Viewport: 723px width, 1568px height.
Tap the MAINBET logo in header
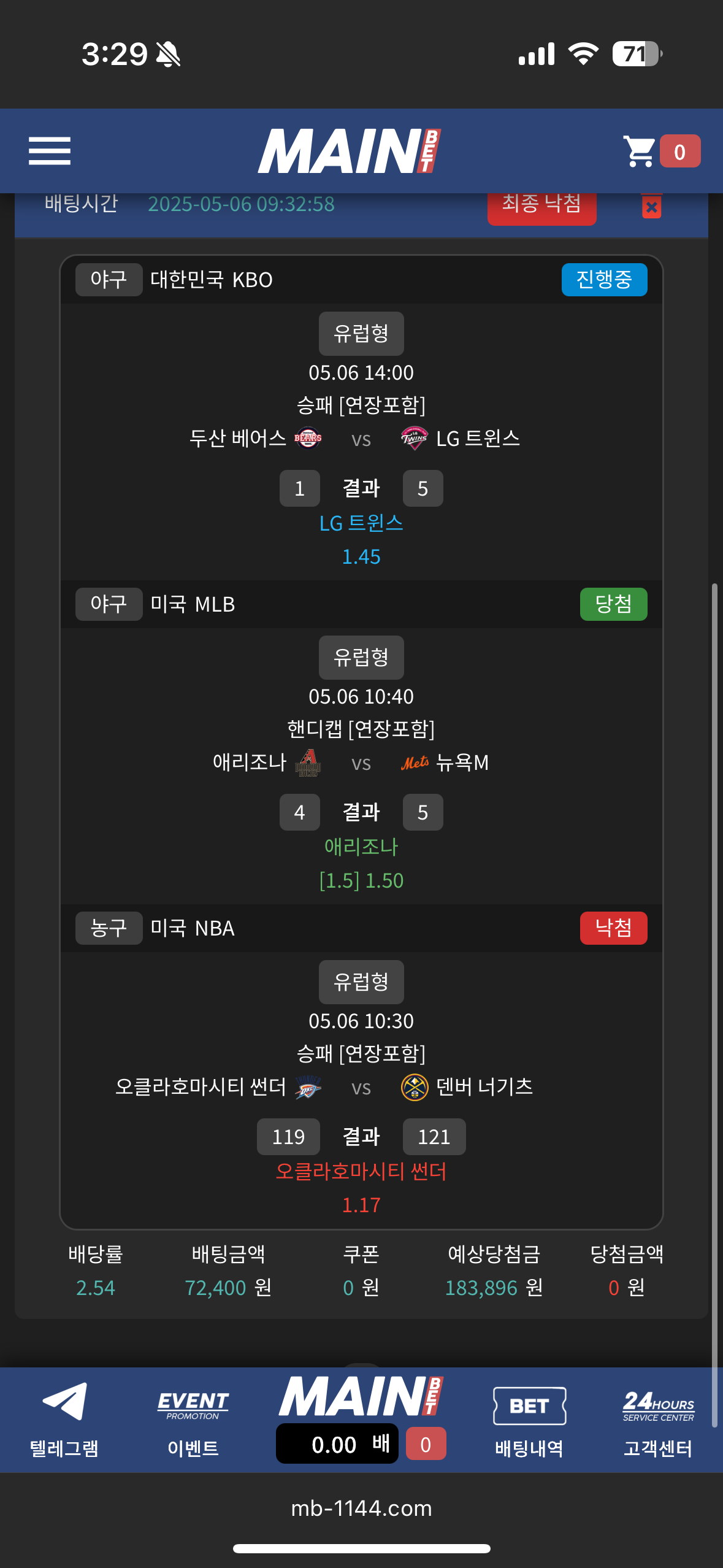click(349, 151)
